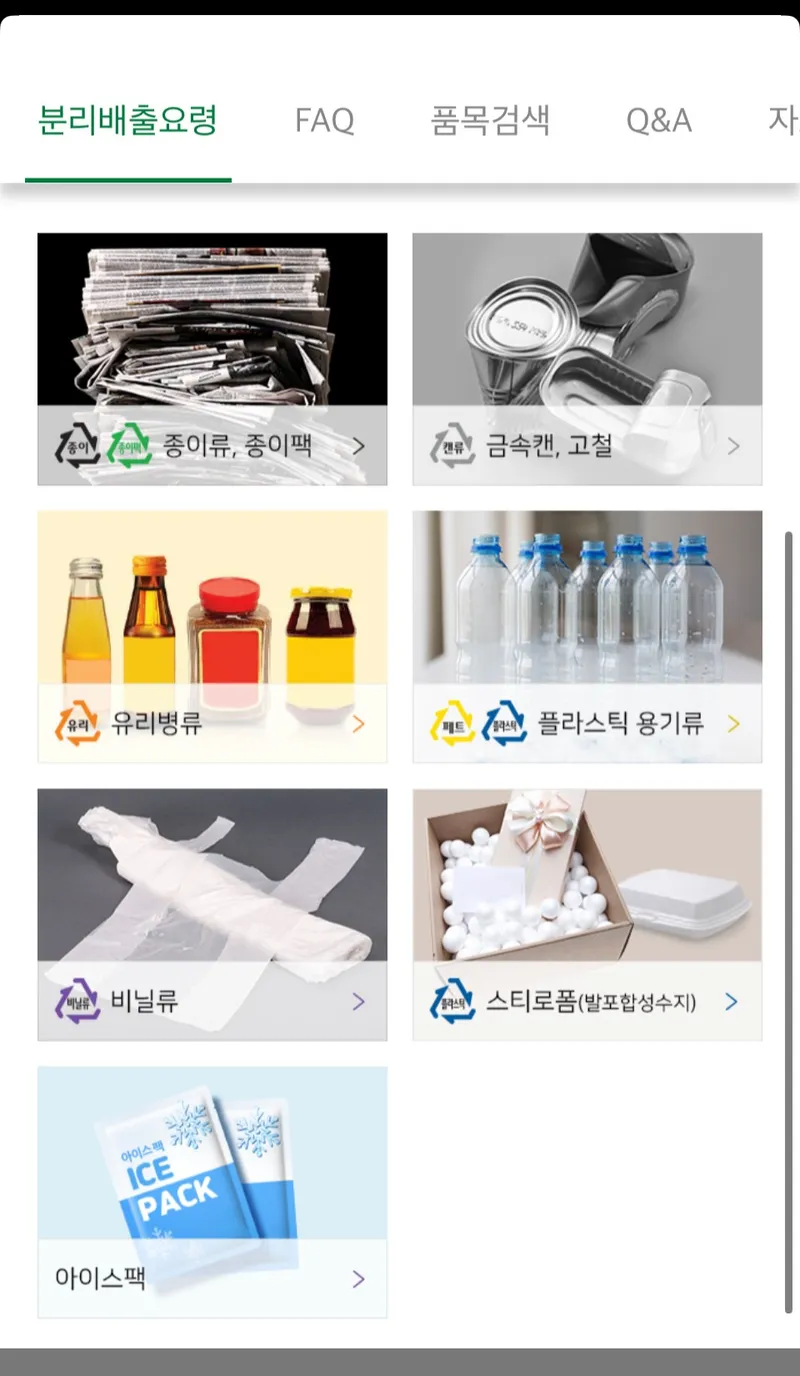Image resolution: width=800 pixels, height=1376 pixels.
Task: Select the 플라스틱 용기류 card
Action: [x=587, y=637]
